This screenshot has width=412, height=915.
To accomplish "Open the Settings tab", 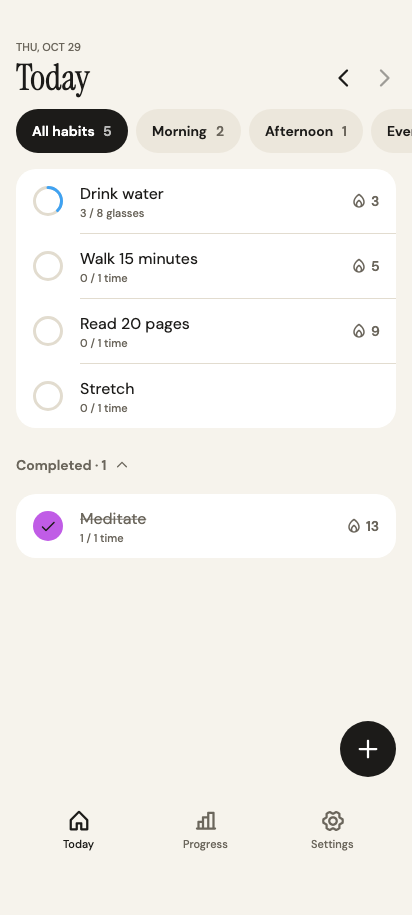I will point(332,830).
